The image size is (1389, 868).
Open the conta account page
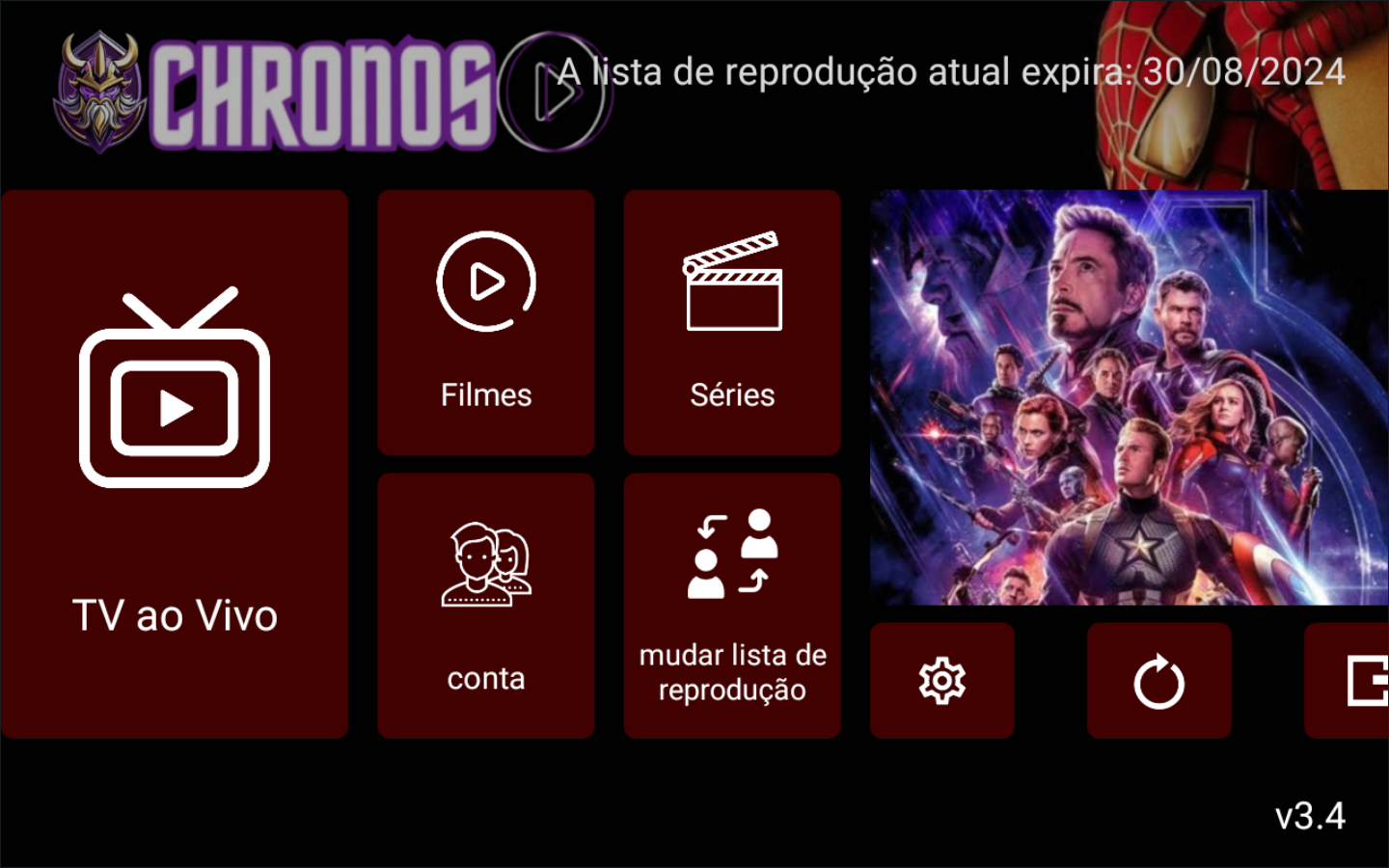point(486,606)
